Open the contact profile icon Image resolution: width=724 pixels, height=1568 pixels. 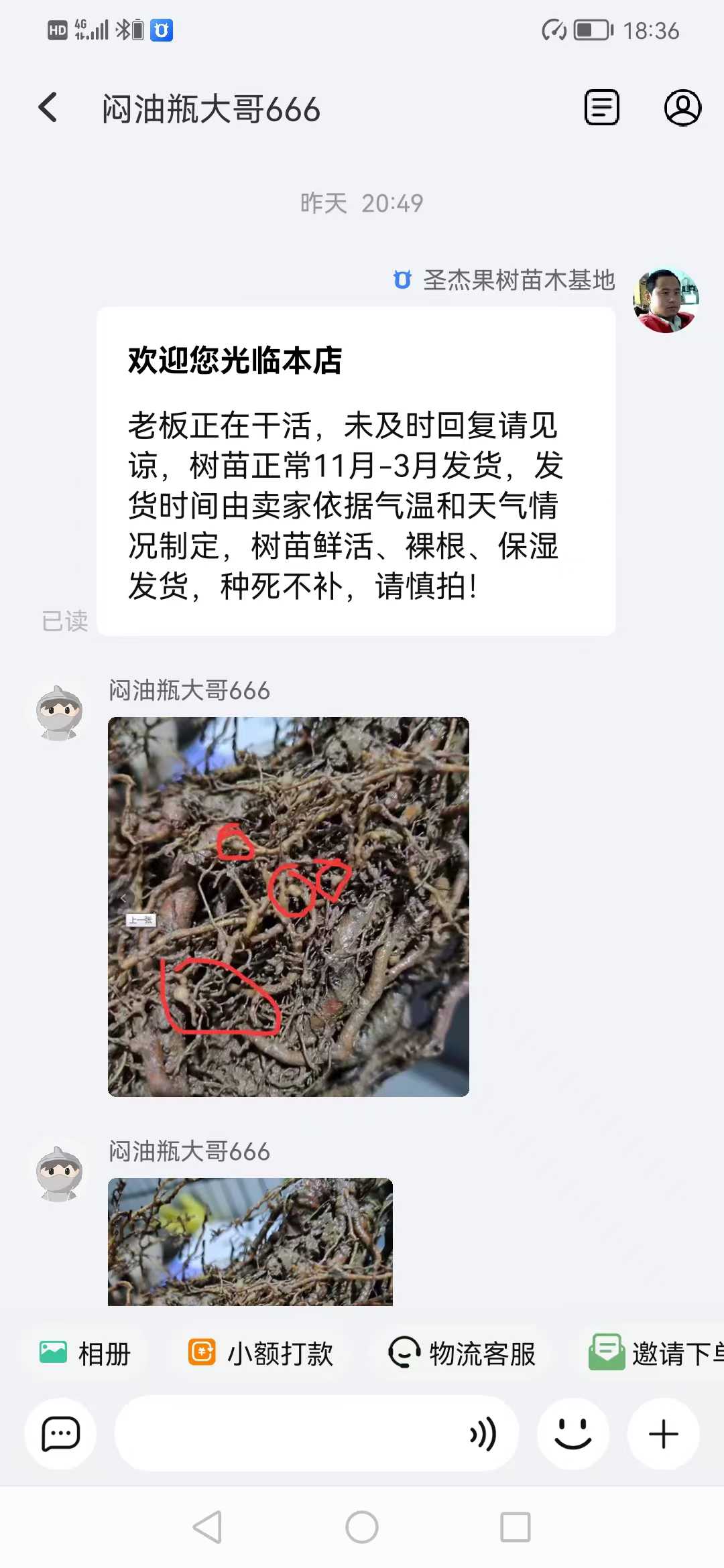click(682, 108)
